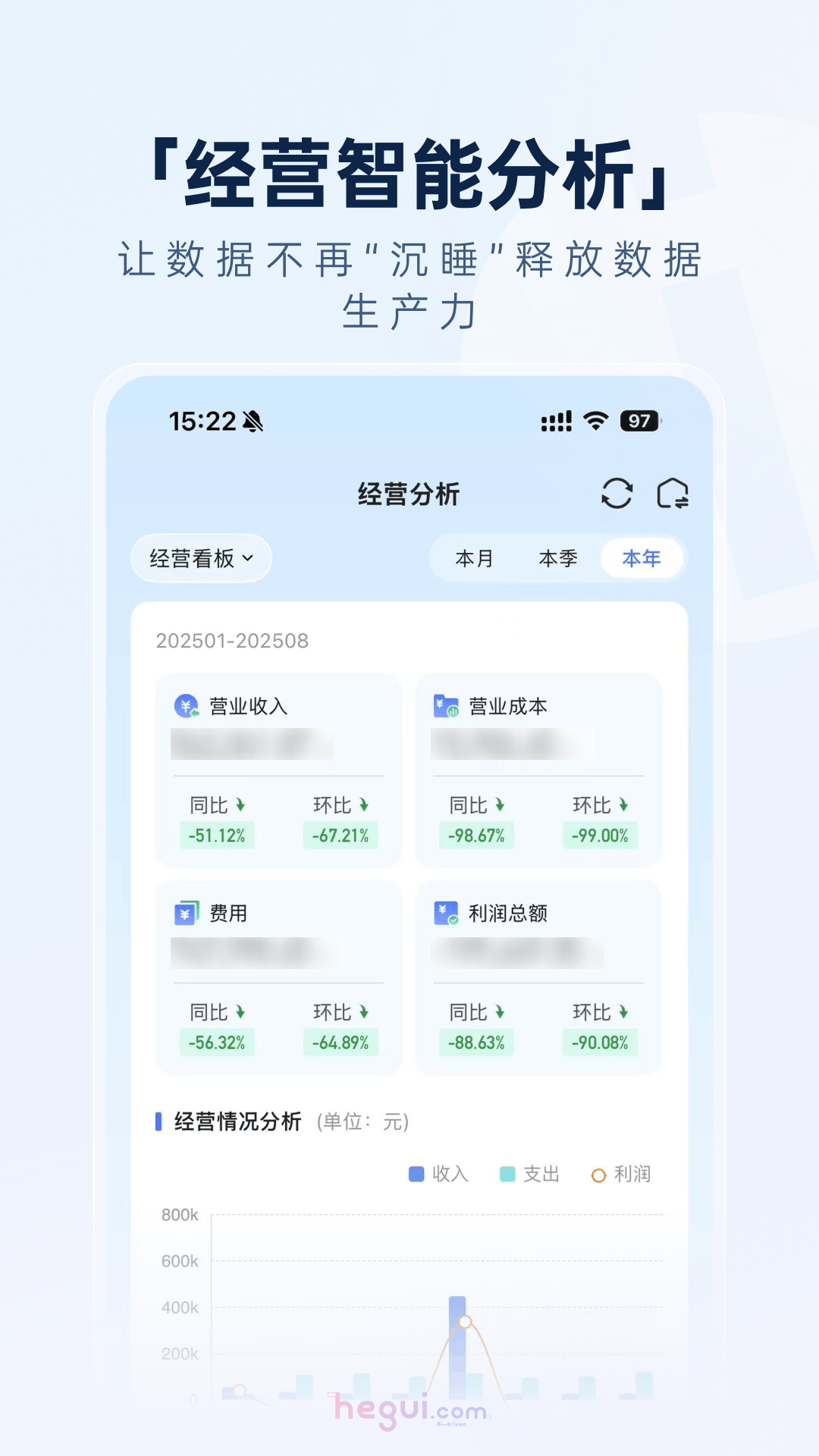Click the 202501-202508 date range text
Image resolution: width=819 pixels, height=1456 pixels.
pyautogui.click(x=231, y=642)
